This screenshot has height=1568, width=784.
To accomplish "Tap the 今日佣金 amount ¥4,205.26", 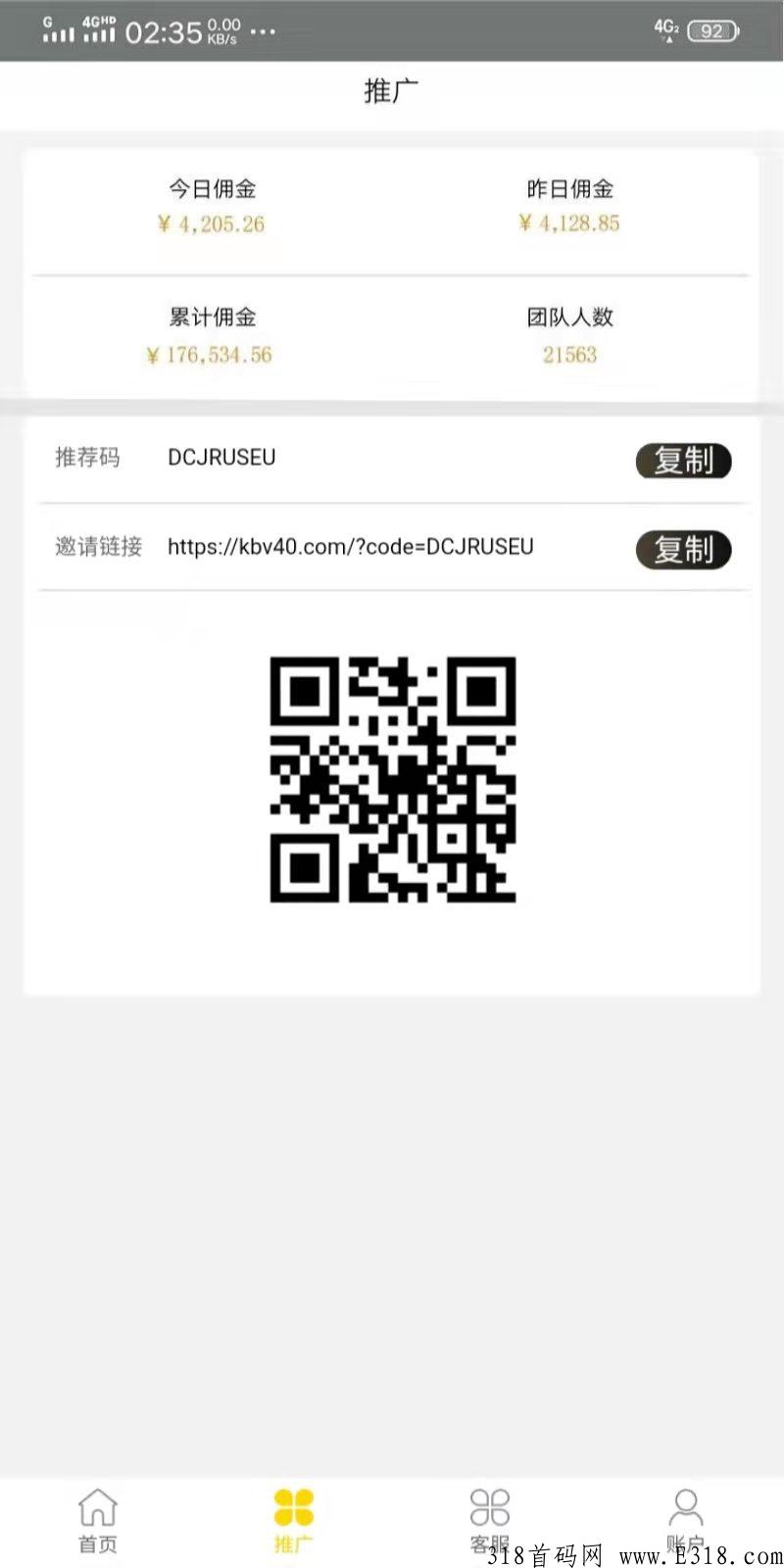I will (x=210, y=223).
